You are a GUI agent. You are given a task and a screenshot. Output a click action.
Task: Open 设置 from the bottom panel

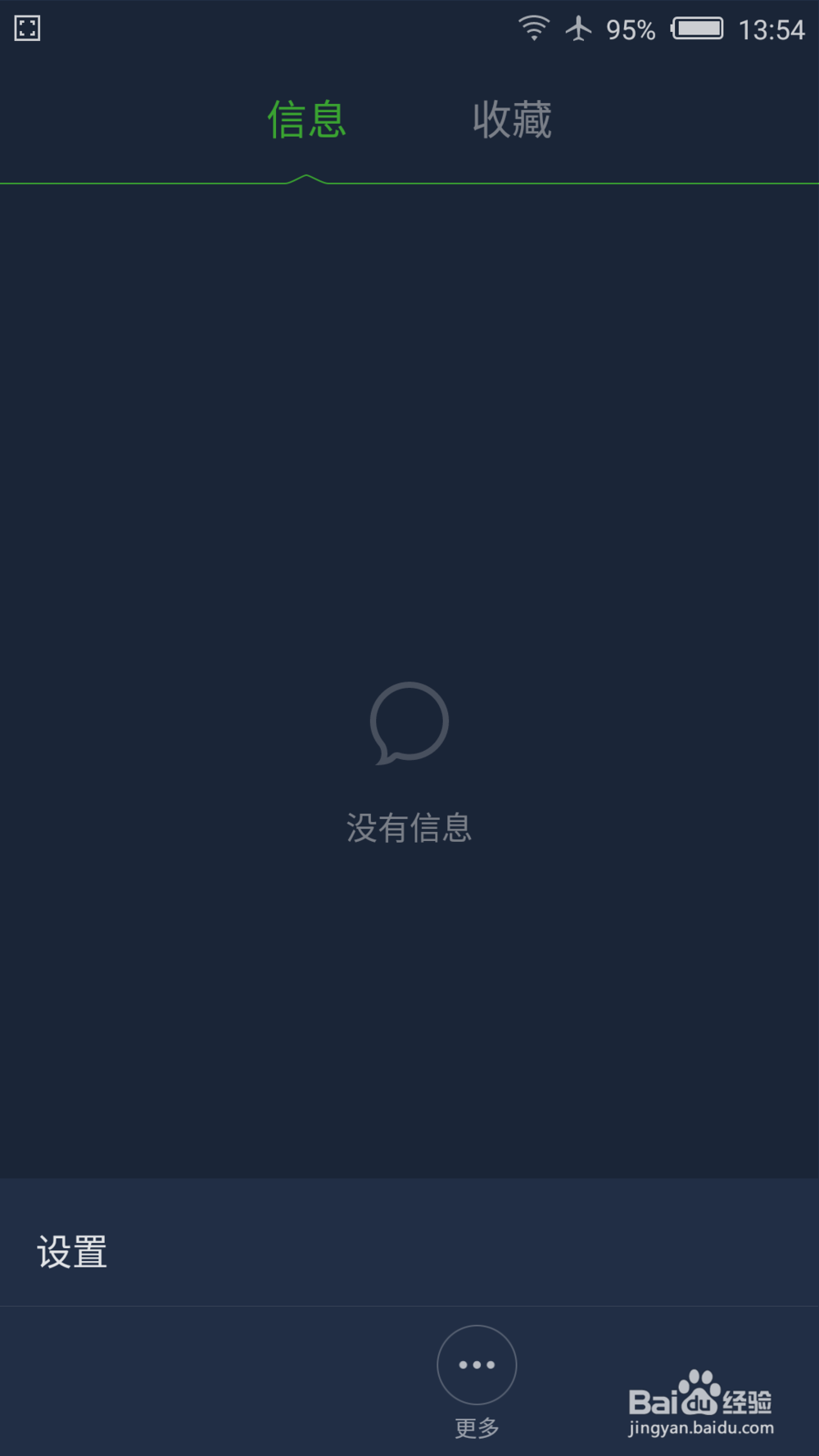(71, 1250)
